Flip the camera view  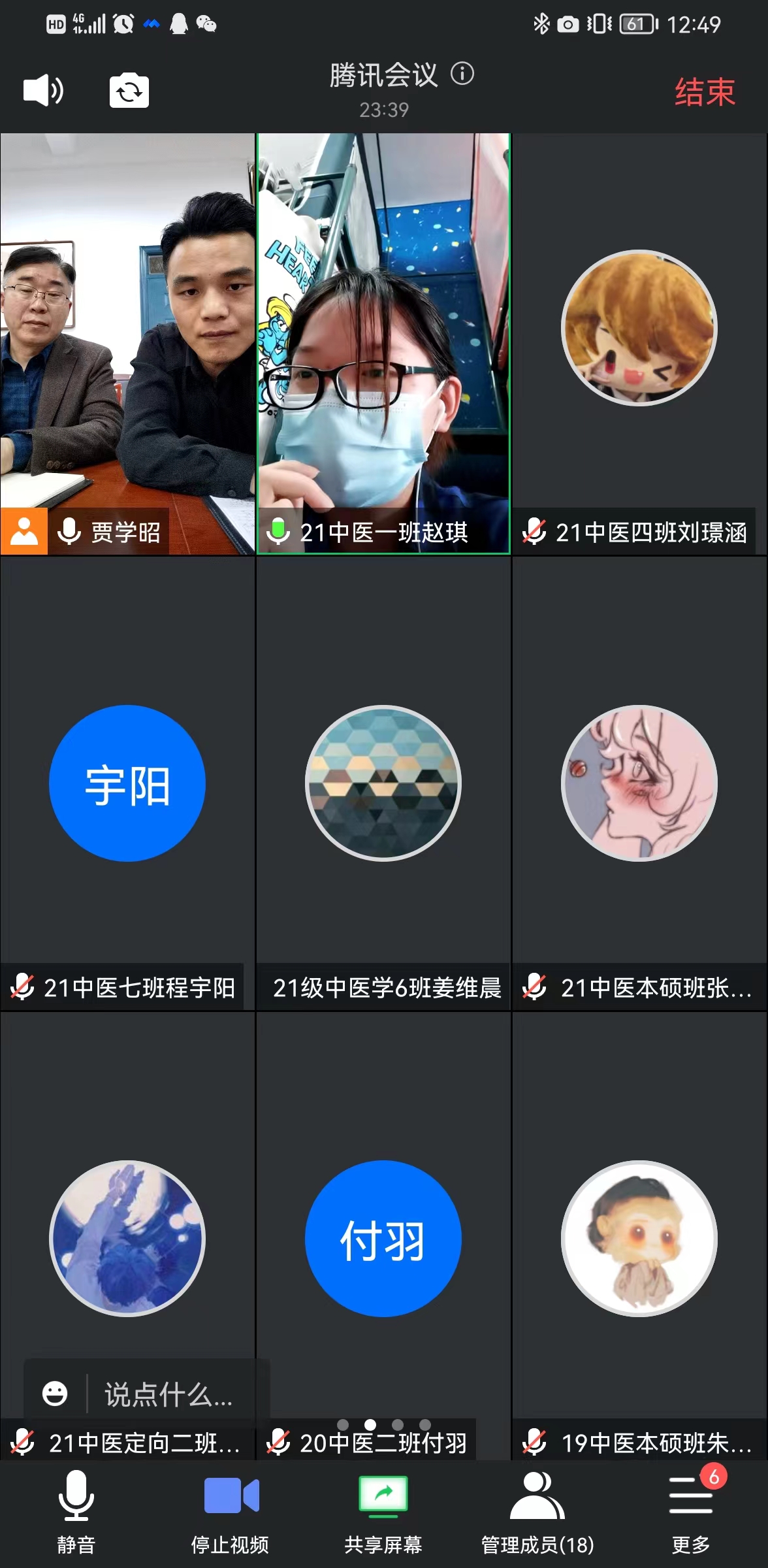[x=129, y=91]
